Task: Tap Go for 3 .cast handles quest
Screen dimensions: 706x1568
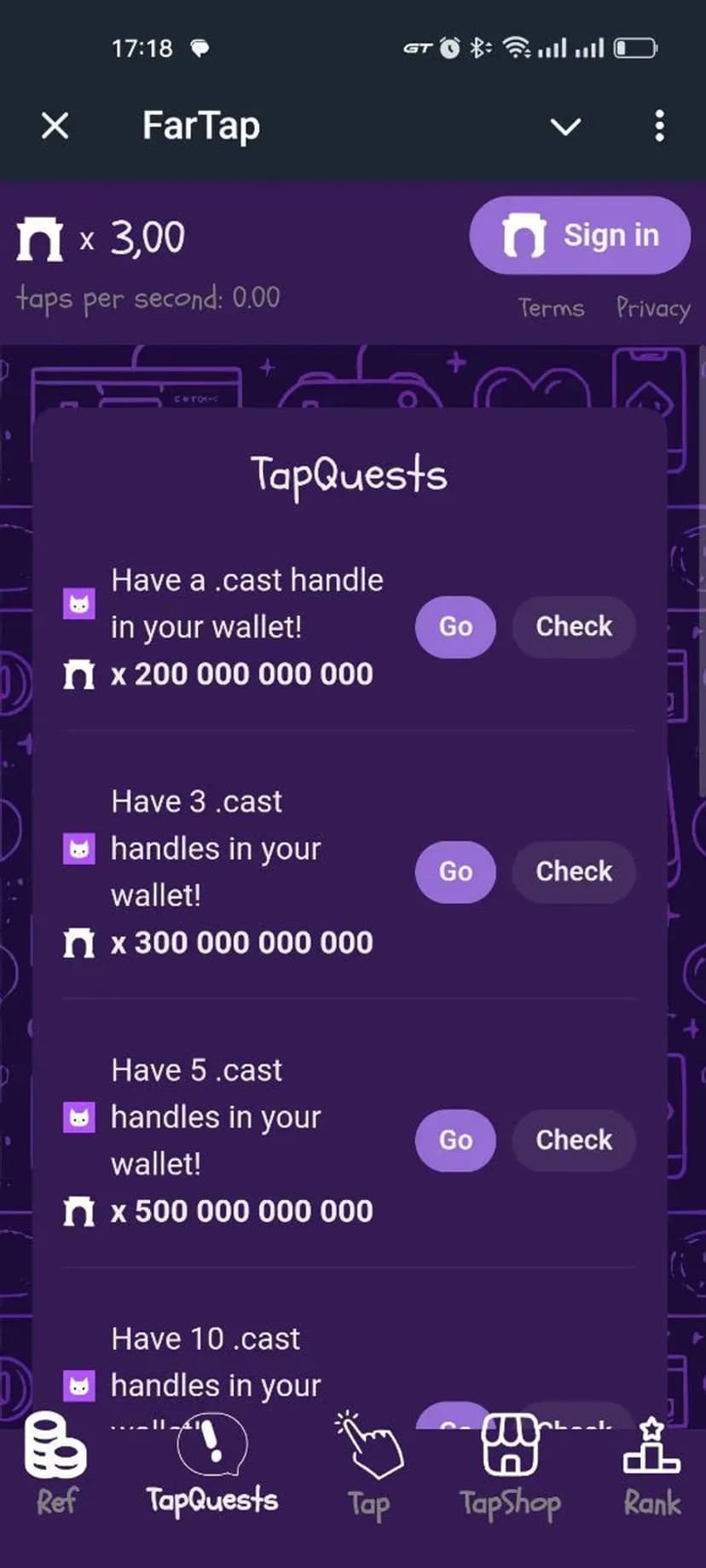Action: 455,872
